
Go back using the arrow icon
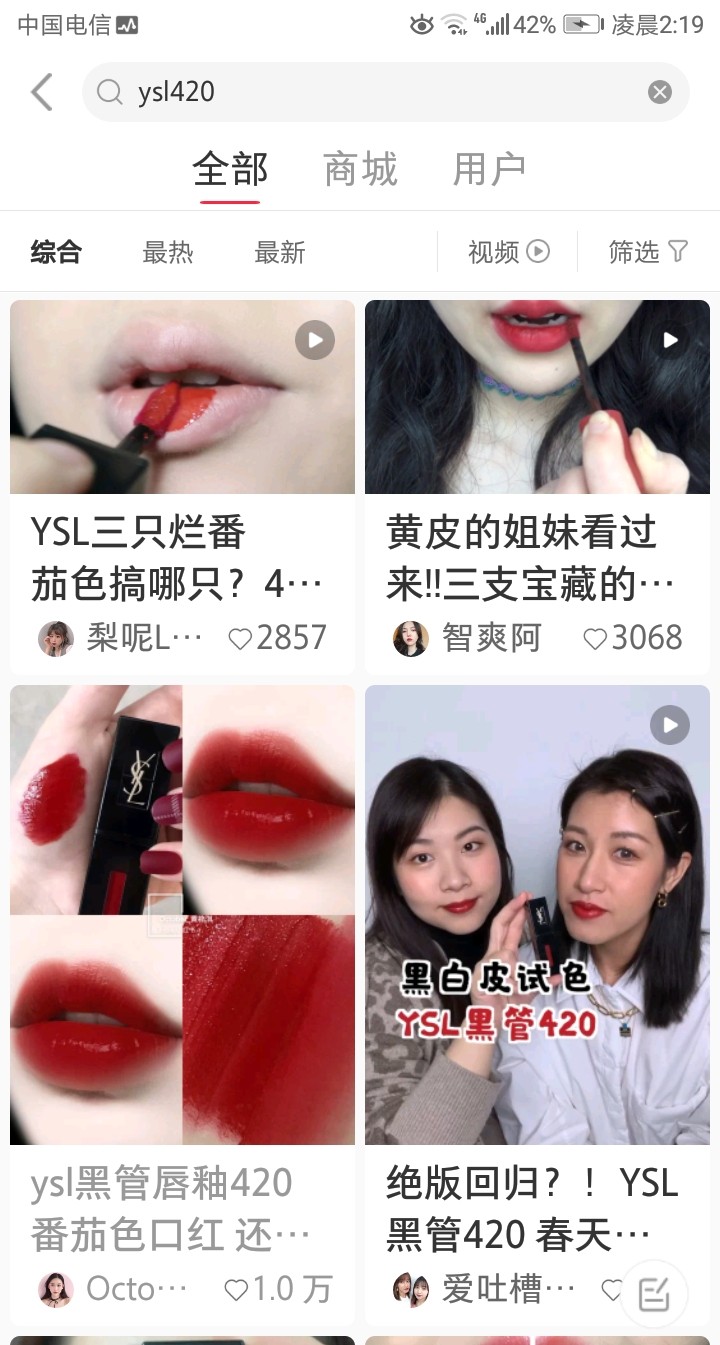click(x=41, y=92)
